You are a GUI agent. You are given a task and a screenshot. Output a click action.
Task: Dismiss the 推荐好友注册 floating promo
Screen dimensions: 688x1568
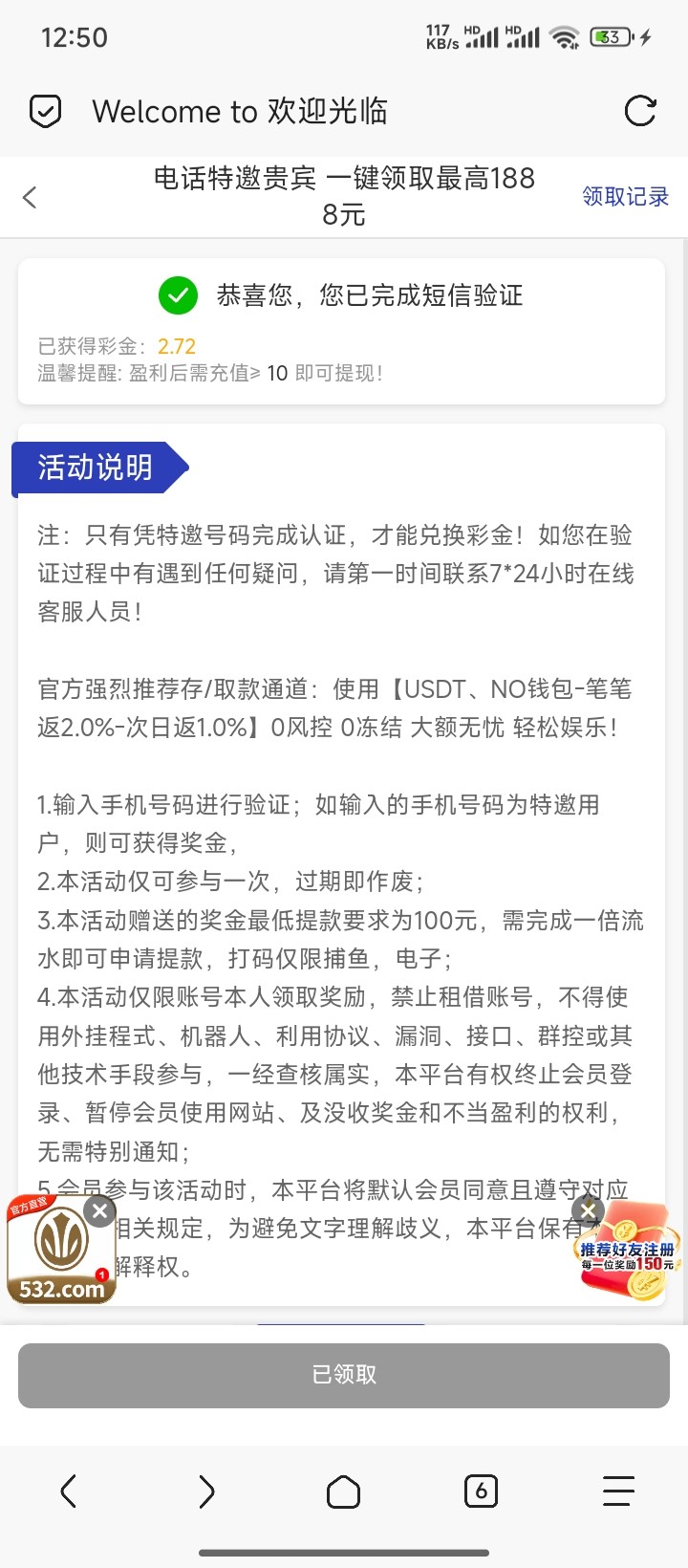(x=589, y=1211)
